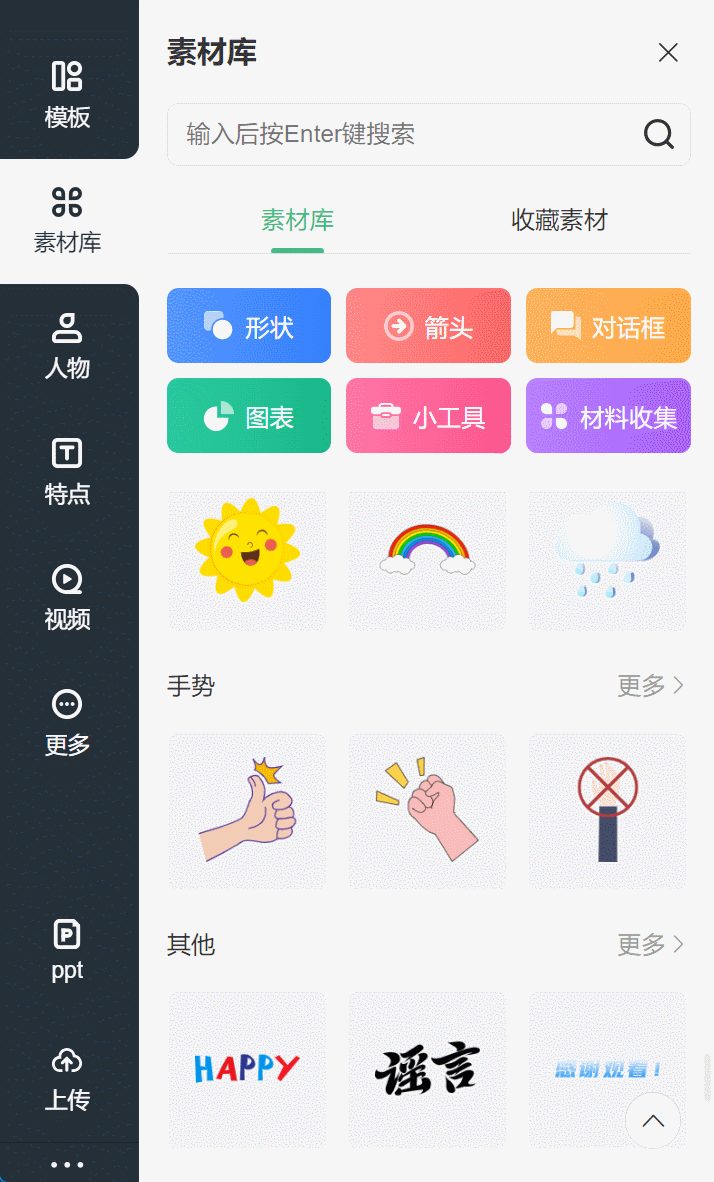
Task: Open the 箭头 category
Action: (428, 326)
